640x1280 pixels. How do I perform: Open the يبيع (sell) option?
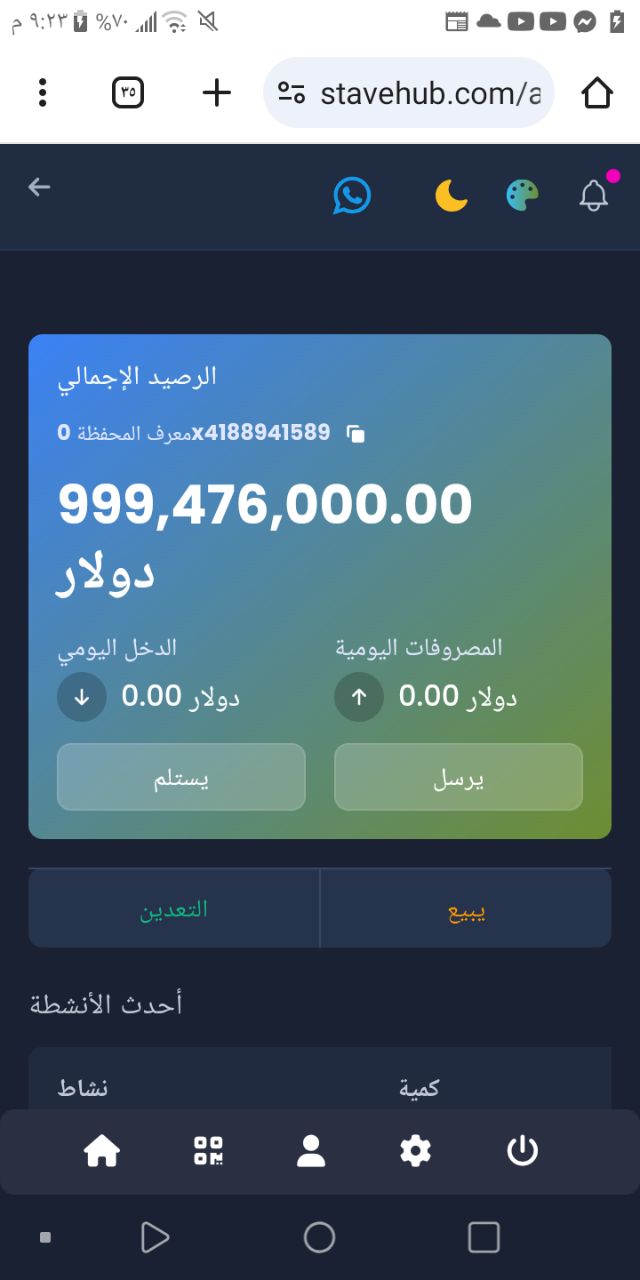(466, 908)
